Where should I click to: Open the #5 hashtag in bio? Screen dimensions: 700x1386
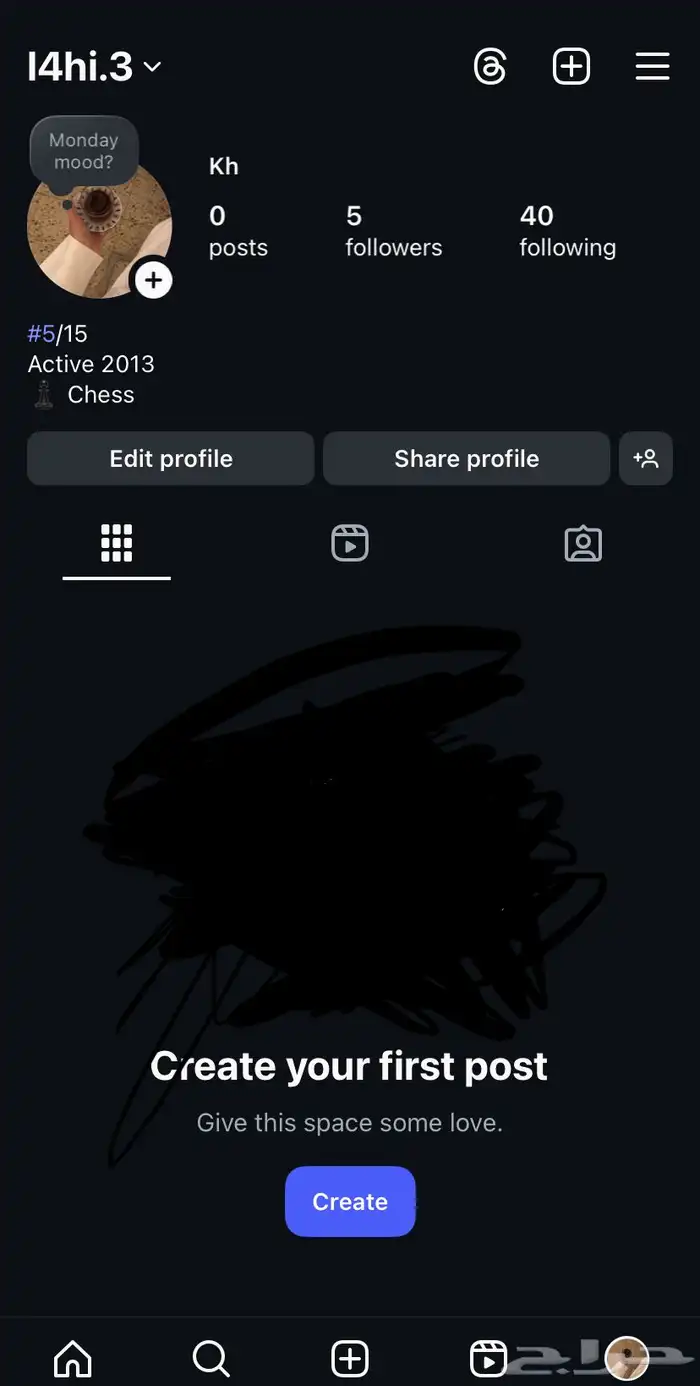click(41, 333)
